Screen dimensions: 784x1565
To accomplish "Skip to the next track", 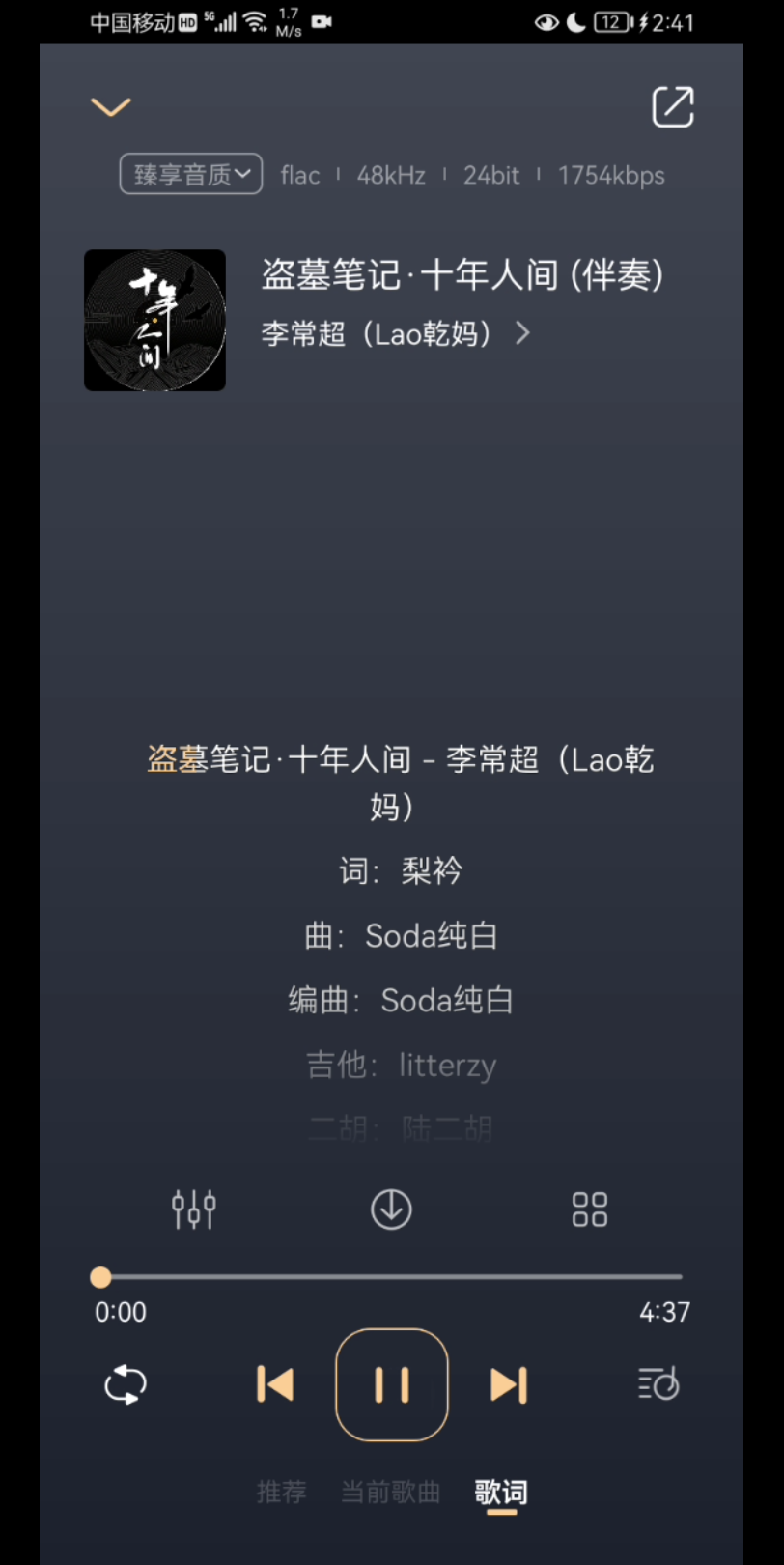I will (x=508, y=1385).
